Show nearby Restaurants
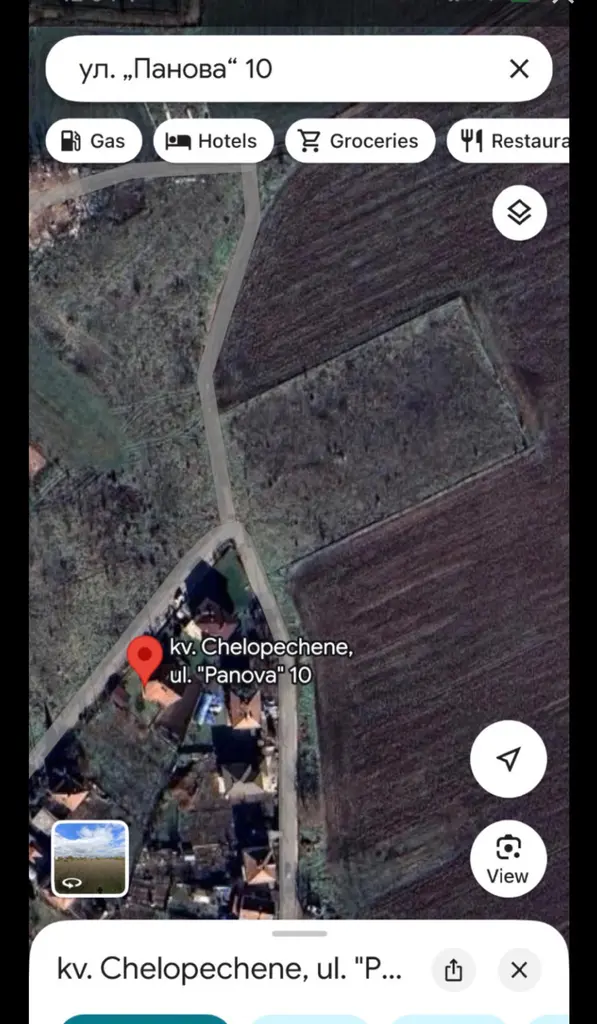The width and height of the screenshot is (597, 1024). [508, 140]
